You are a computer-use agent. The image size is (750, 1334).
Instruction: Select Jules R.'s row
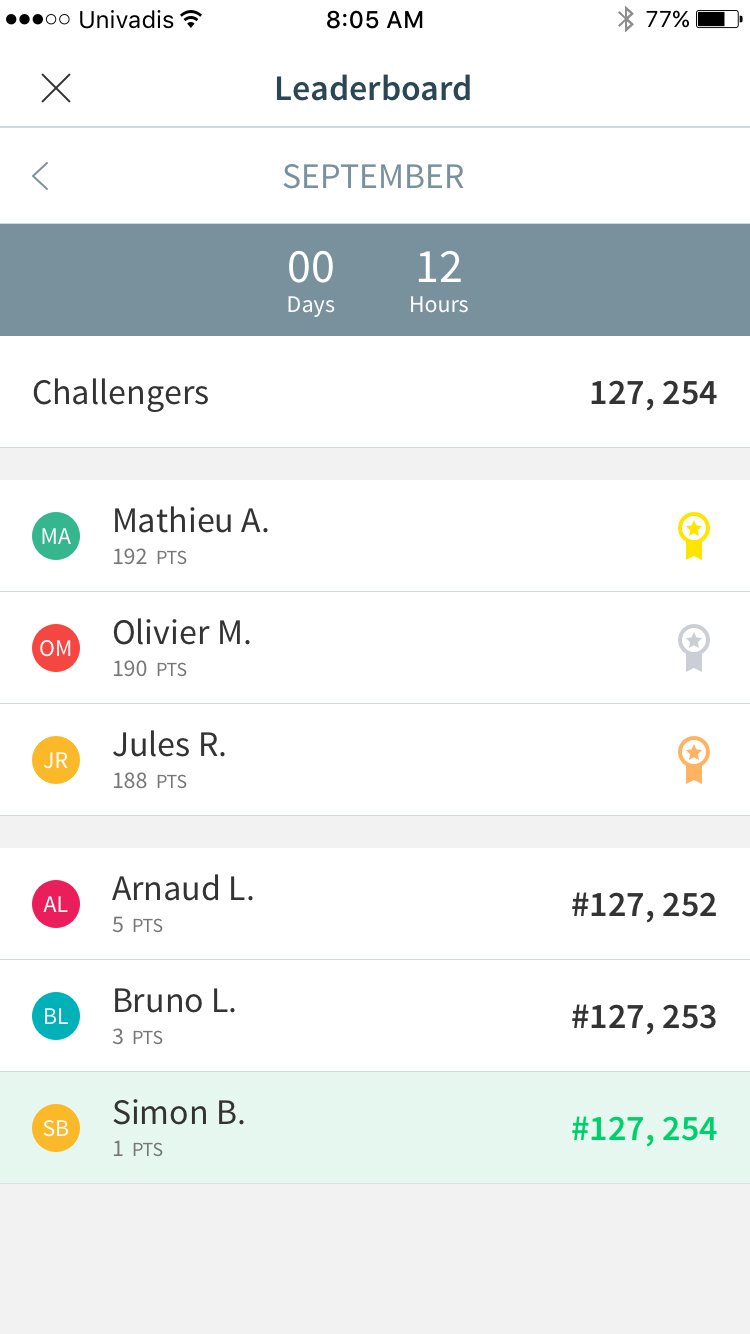click(x=375, y=760)
